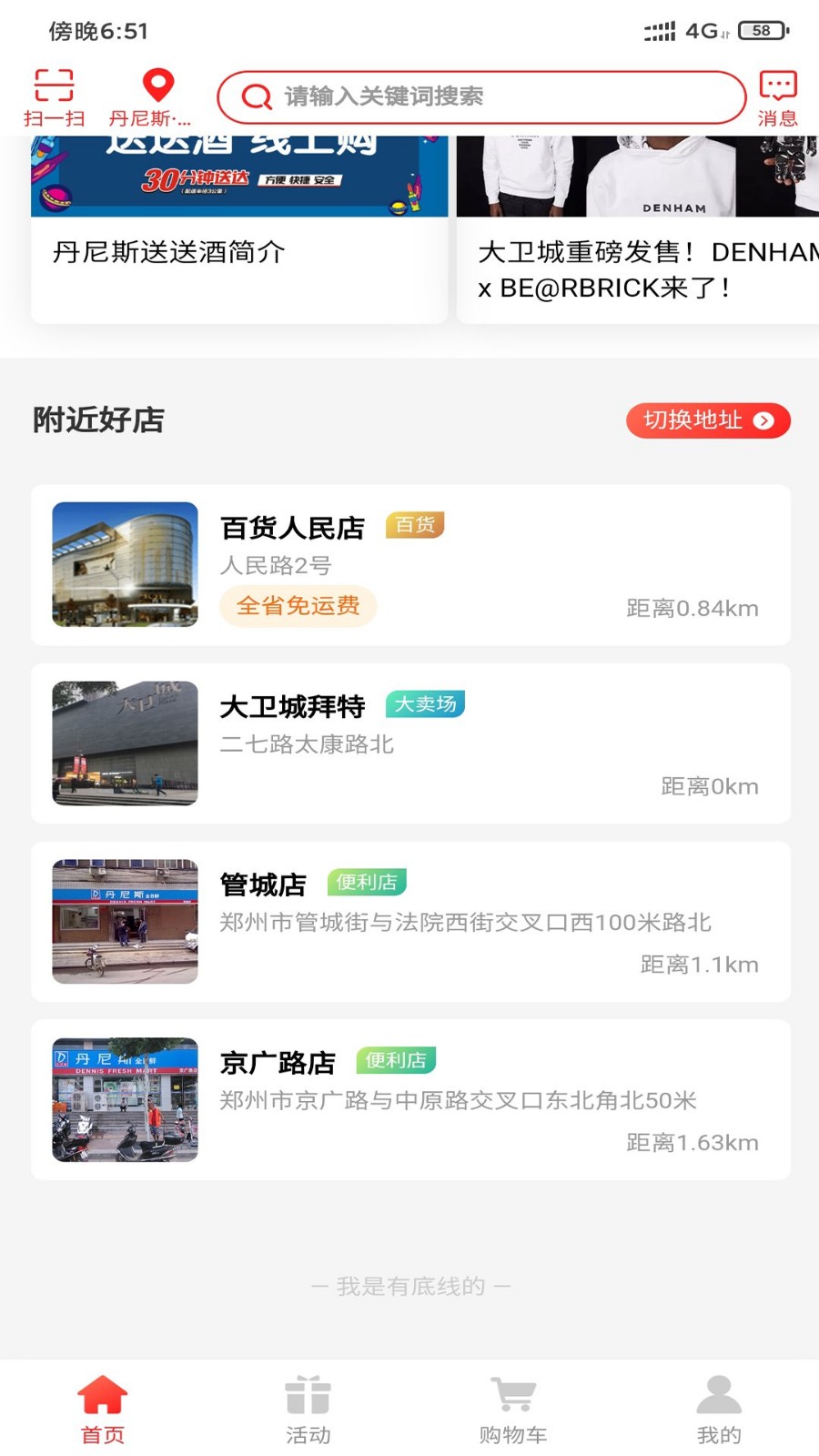Open the 我的 tab
Screen dimensions: 819x1456
pos(719,1409)
